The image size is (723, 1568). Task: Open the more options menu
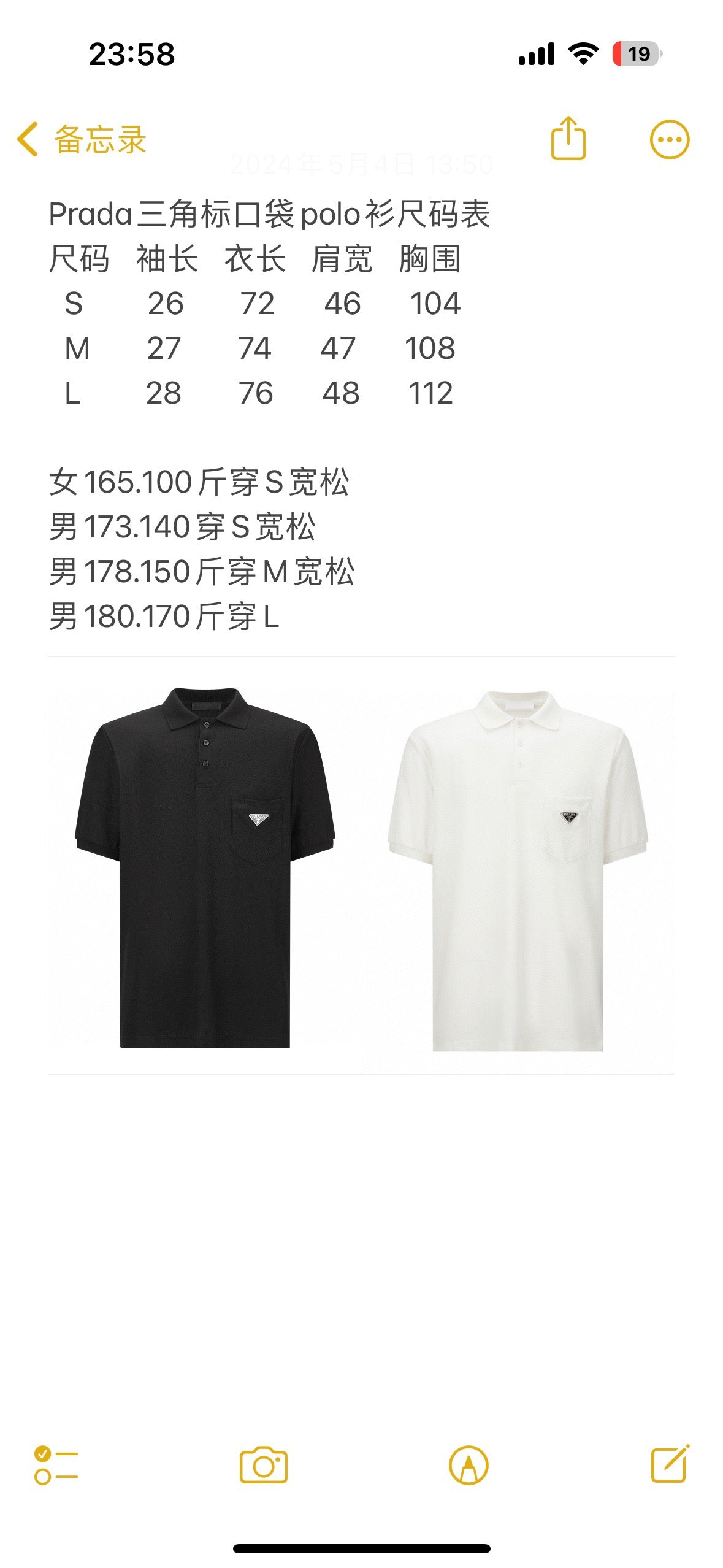coord(669,139)
